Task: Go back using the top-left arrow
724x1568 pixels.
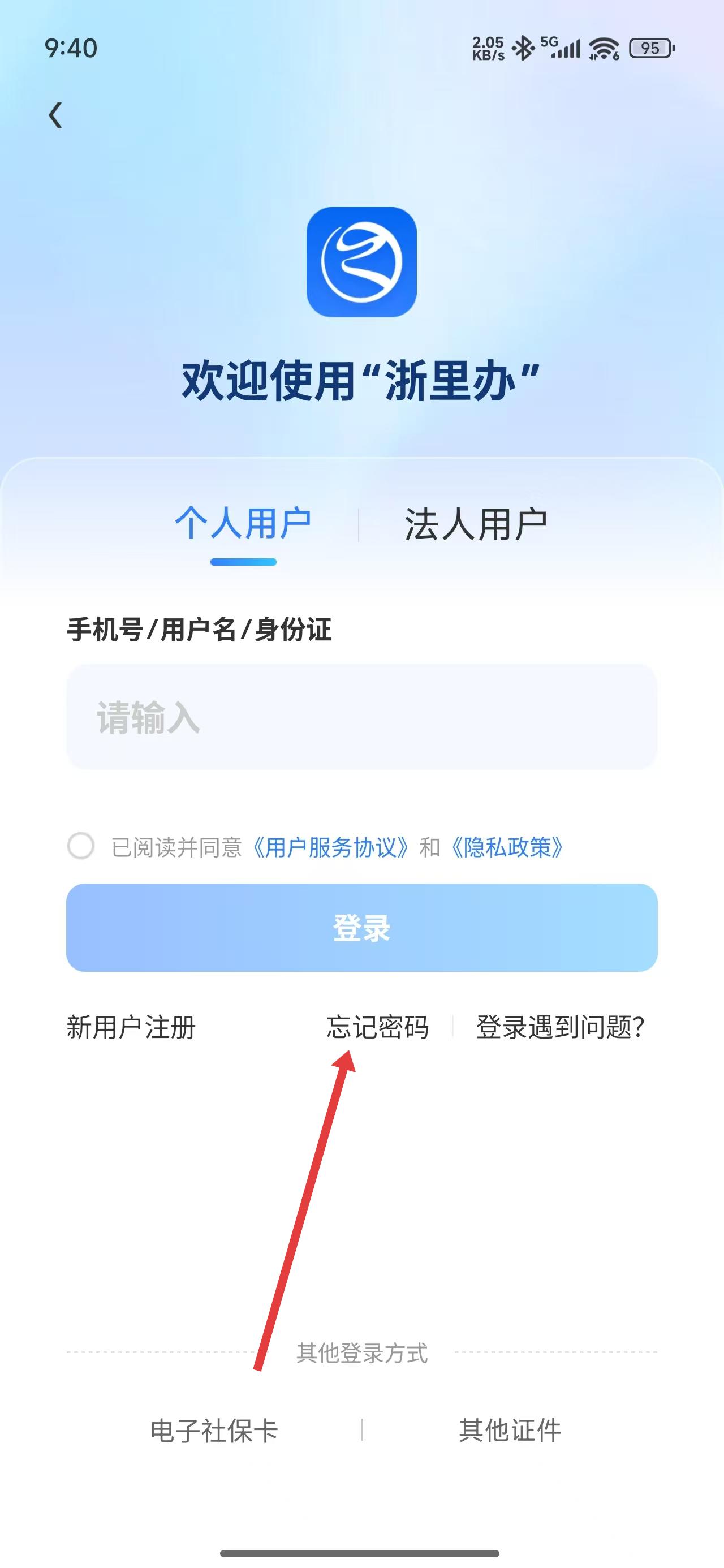Action: (x=55, y=115)
